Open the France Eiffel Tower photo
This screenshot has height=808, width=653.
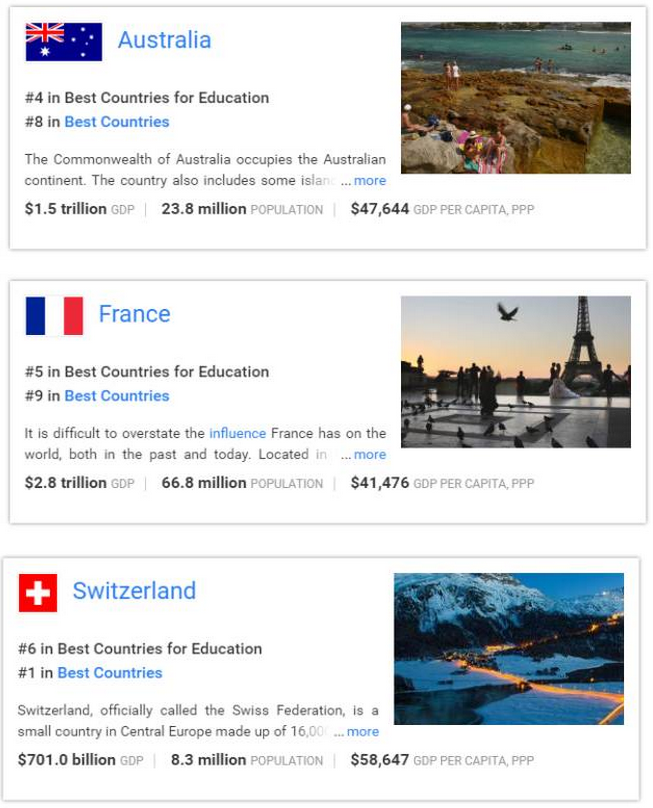[x=515, y=371]
